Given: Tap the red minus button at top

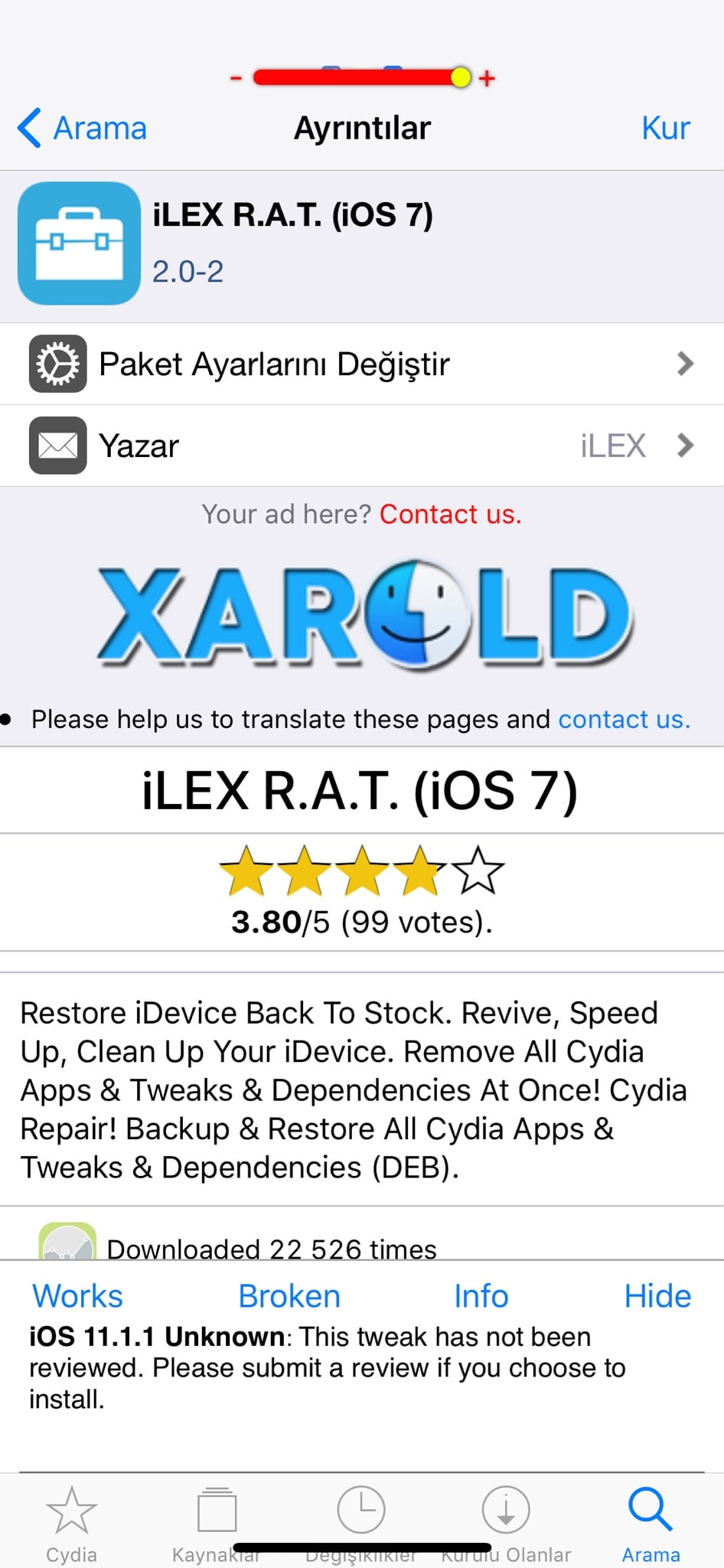Looking at the screenshot, I should click(236, 78).
